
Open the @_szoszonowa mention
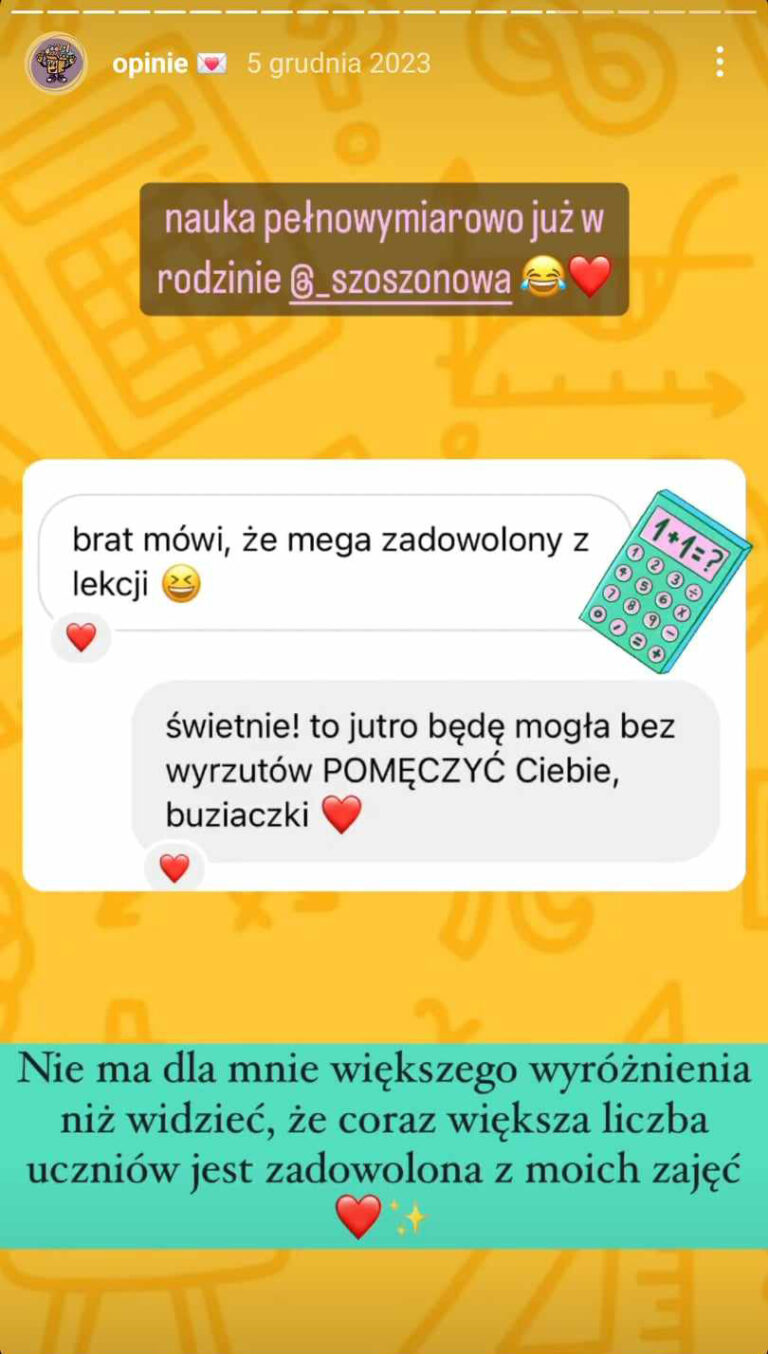pyautogui.click(x=400, y=280)
